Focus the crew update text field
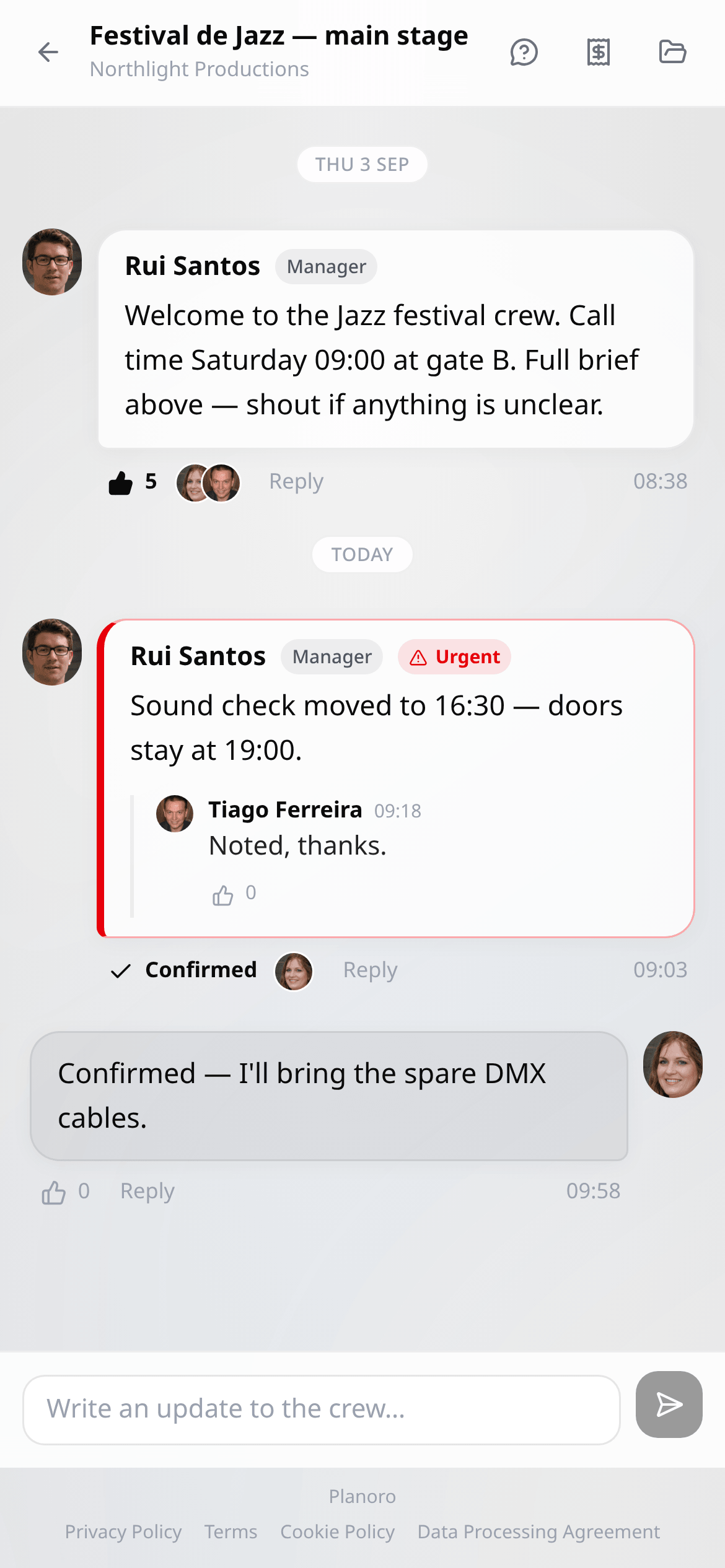 tap(322, 1410)
